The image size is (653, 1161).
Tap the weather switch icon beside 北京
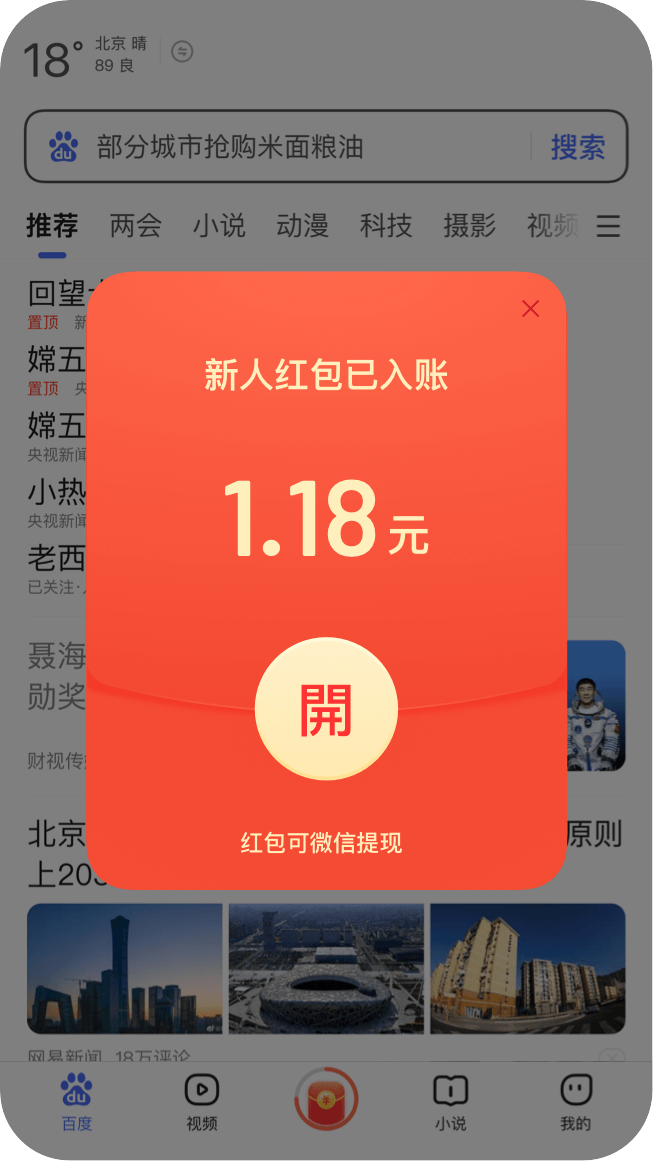coord(182,52)
